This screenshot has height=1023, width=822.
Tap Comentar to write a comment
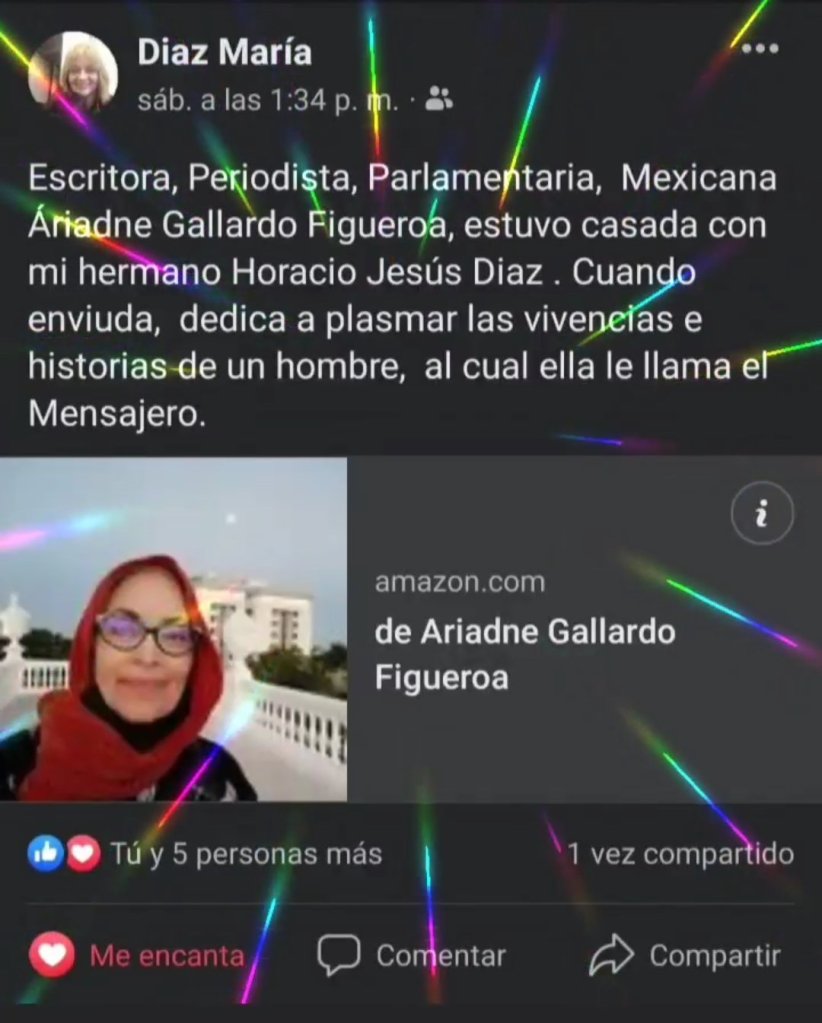[412, 955]
